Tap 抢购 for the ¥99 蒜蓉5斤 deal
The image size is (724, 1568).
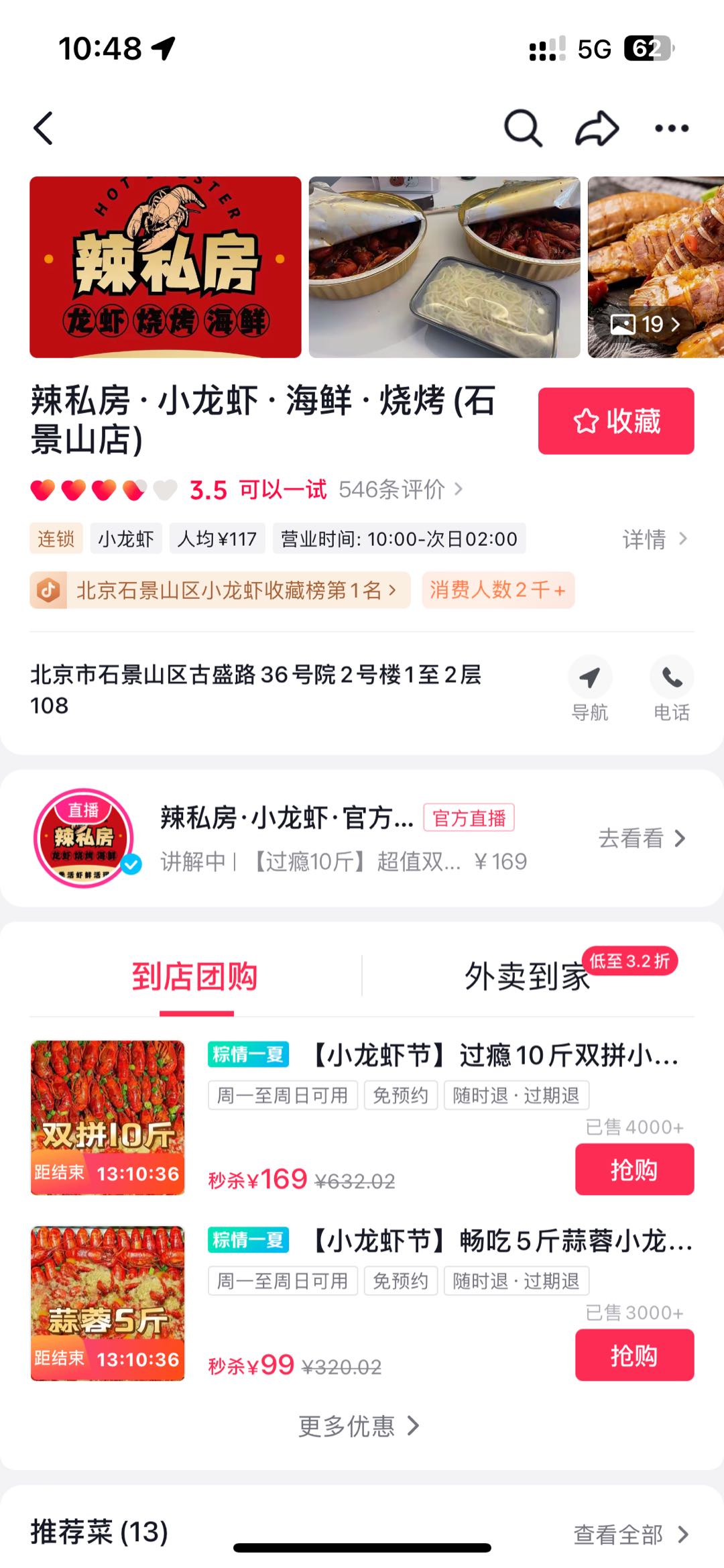click(634, 1355)
